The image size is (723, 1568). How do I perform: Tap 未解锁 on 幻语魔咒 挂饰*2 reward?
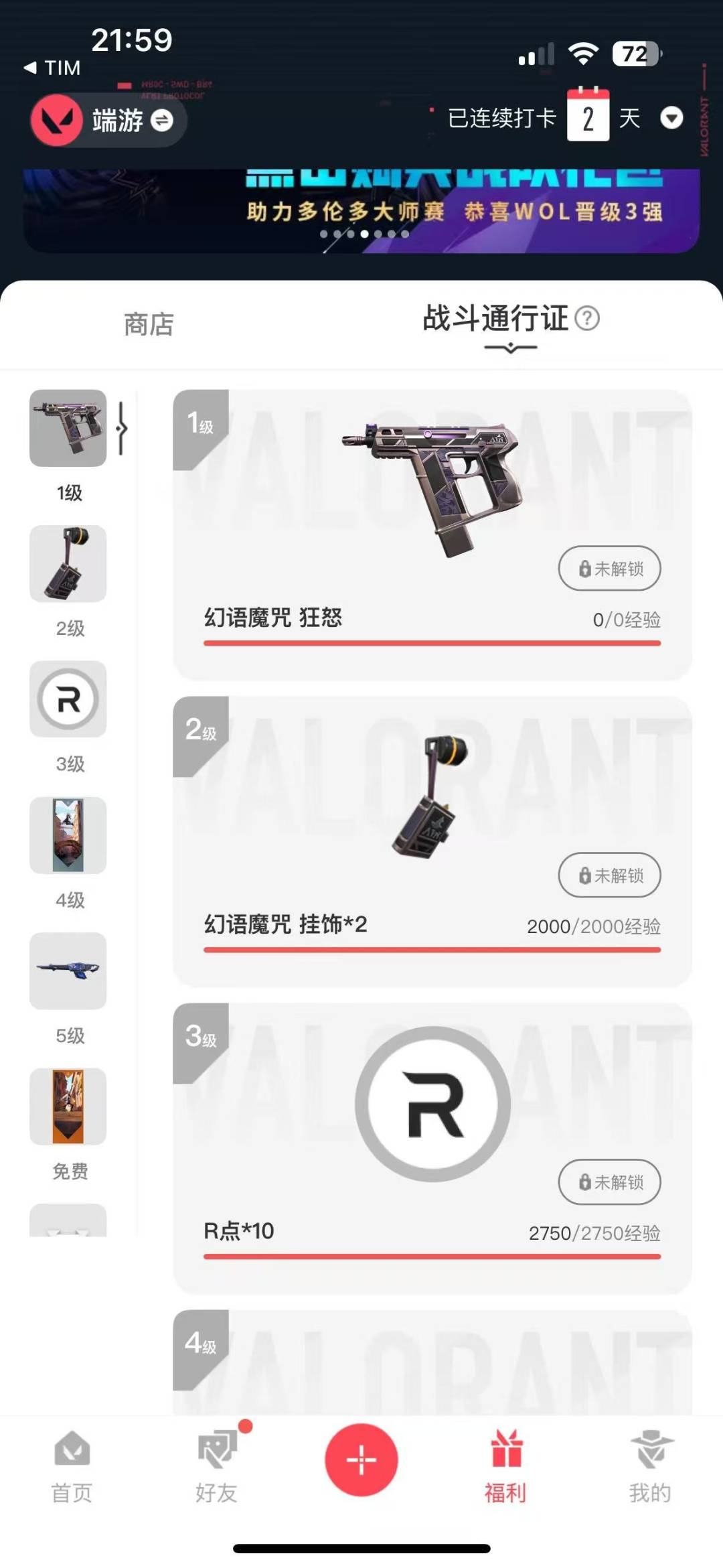610,875
